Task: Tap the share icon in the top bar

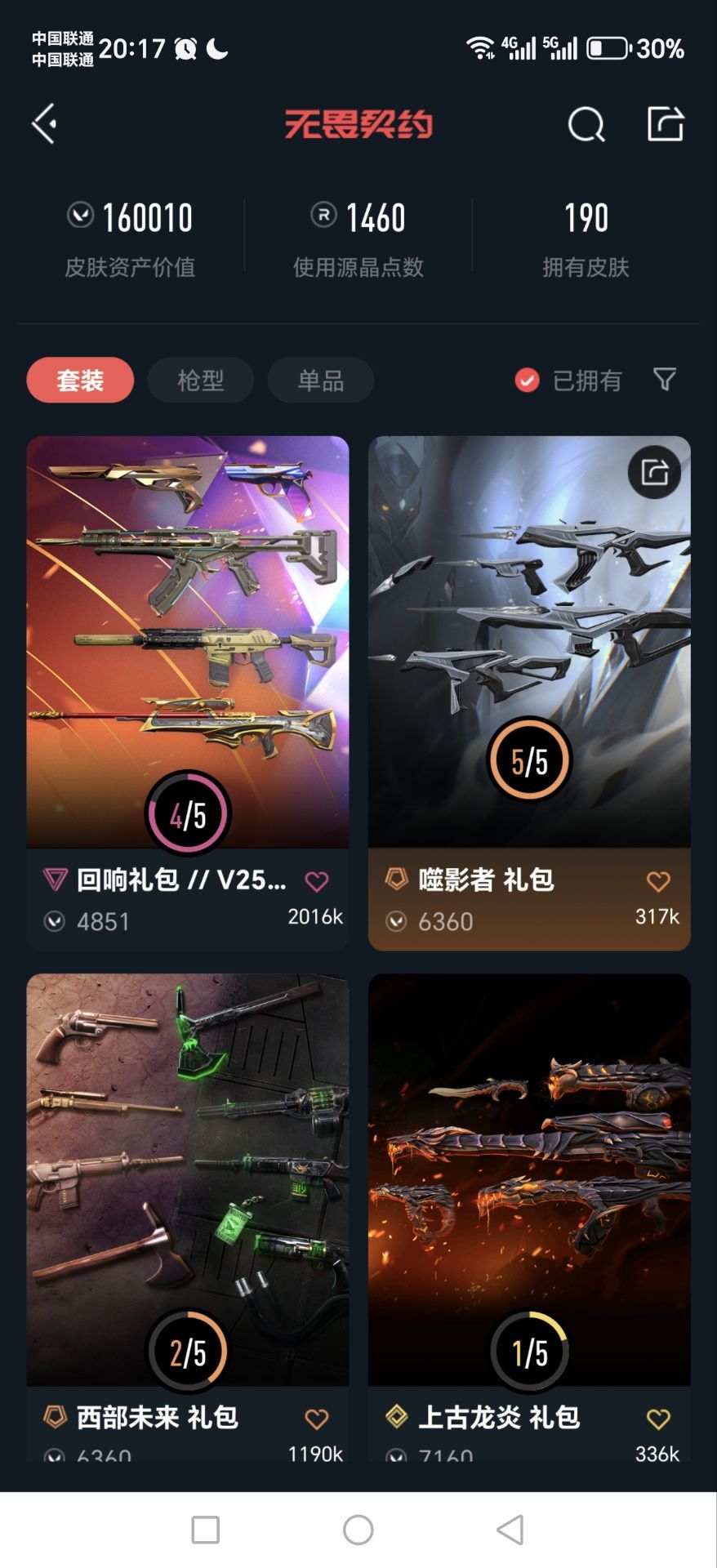Action: (666, 124)
